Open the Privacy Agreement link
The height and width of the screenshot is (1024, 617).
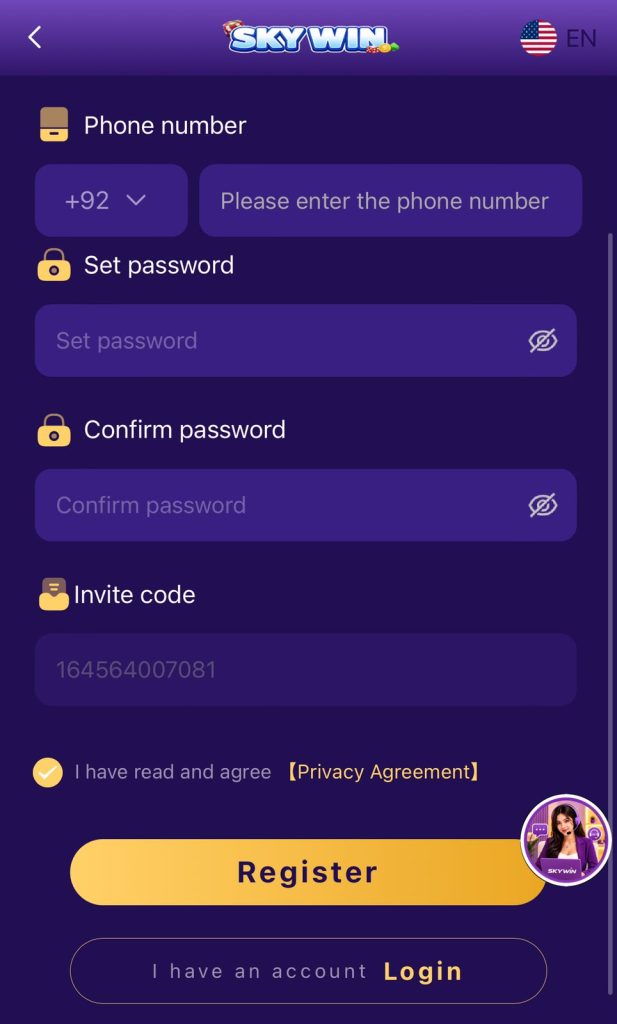[383, 772]
